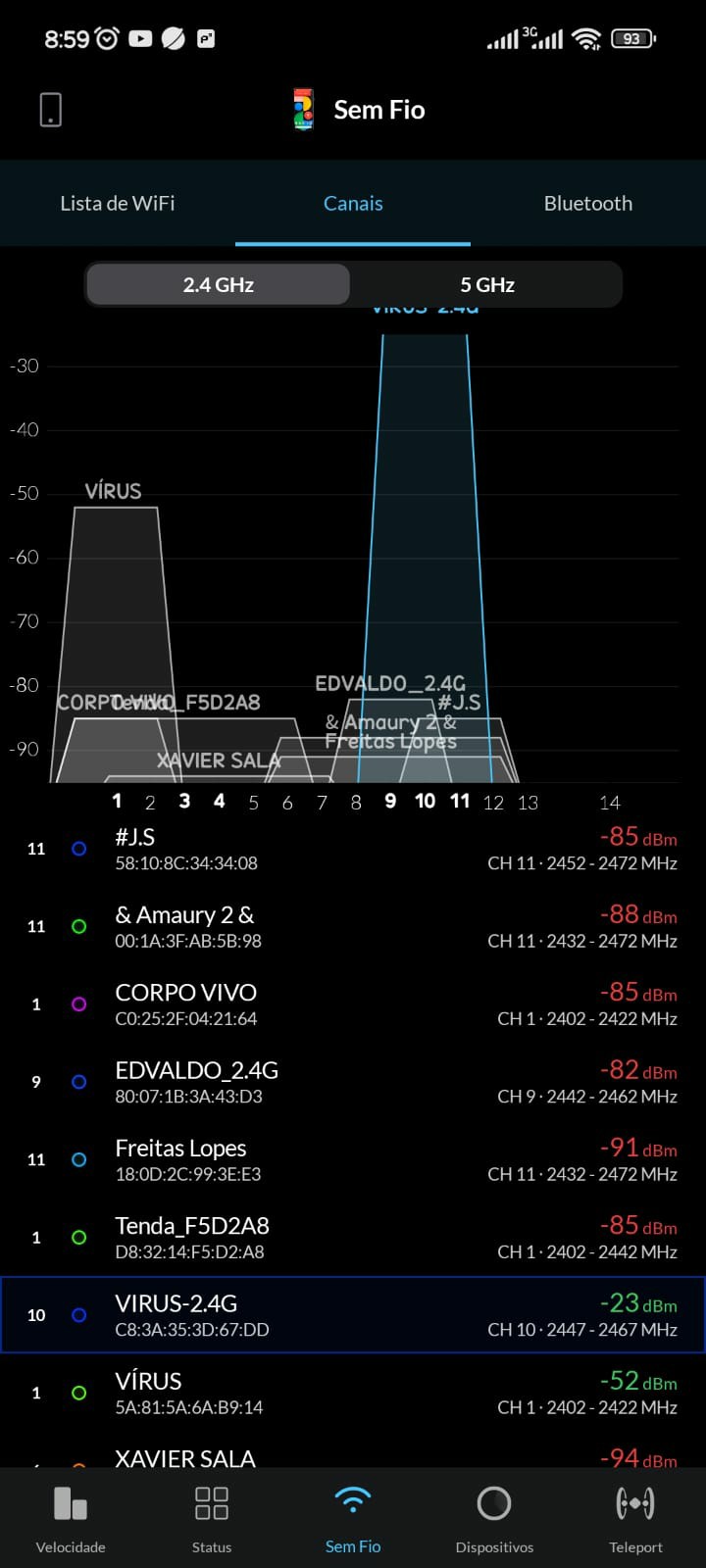
Task: Switch to the 5 GHz band
Action: [487, 285]
